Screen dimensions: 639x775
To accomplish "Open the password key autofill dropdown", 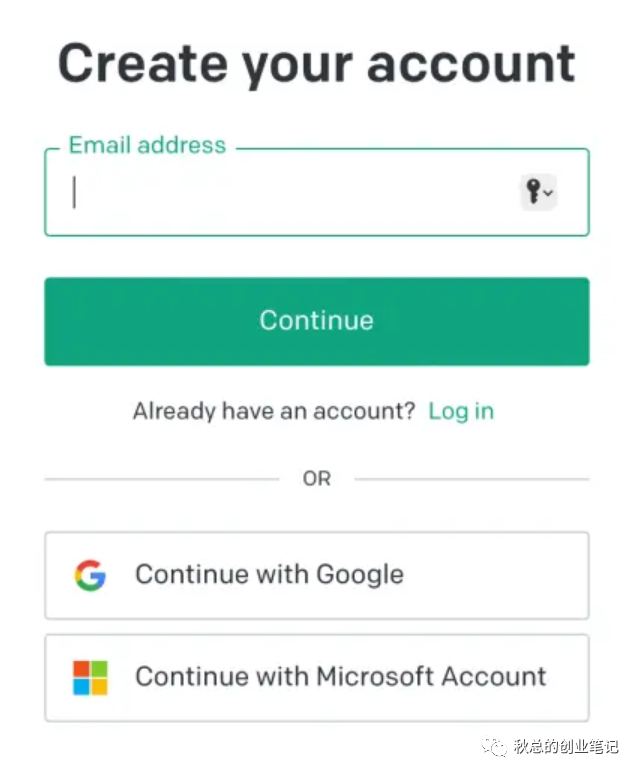I will 538,192.
